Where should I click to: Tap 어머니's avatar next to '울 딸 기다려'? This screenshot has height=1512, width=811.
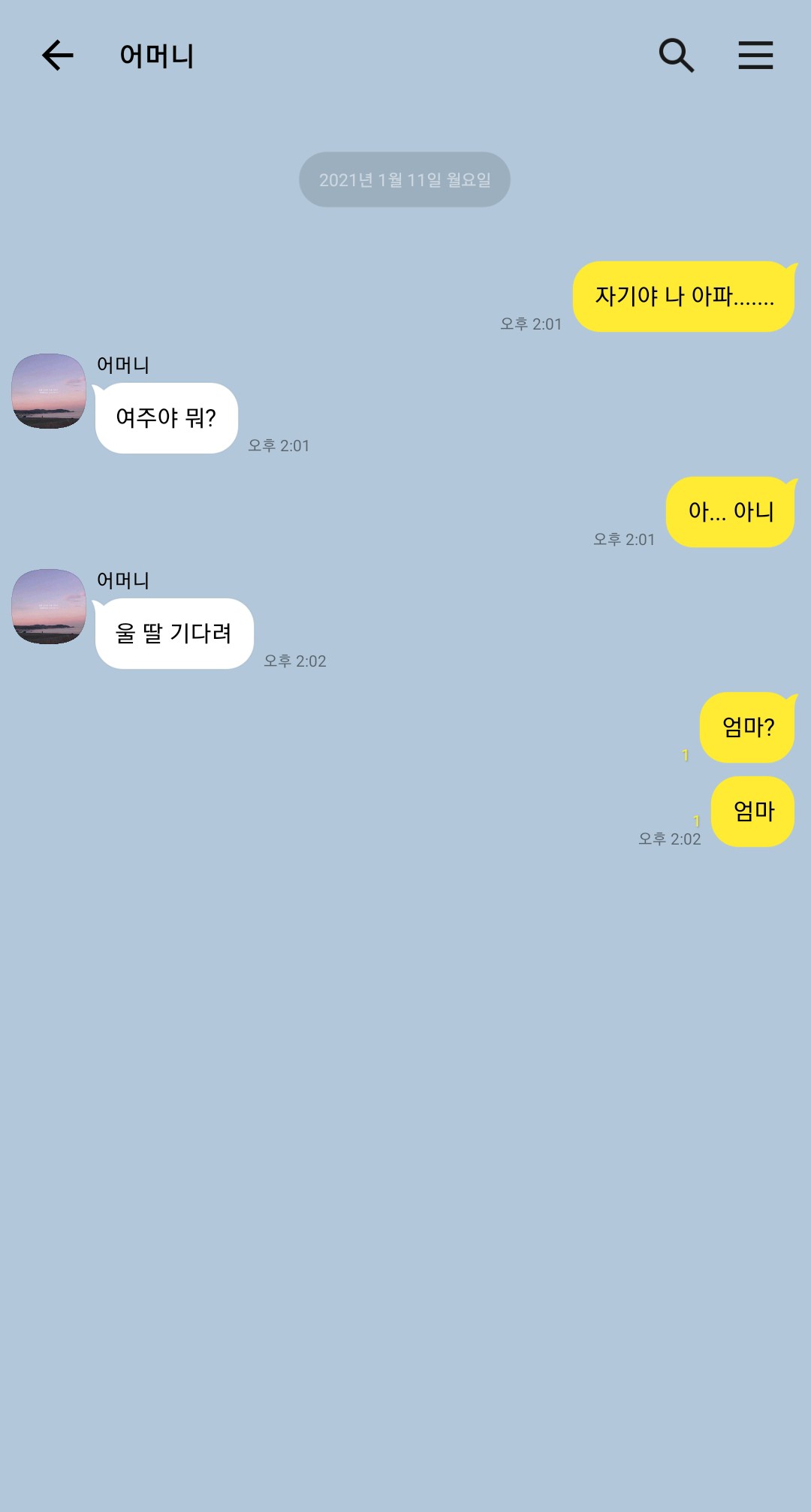pyautogui.click(x=49, y=607)
